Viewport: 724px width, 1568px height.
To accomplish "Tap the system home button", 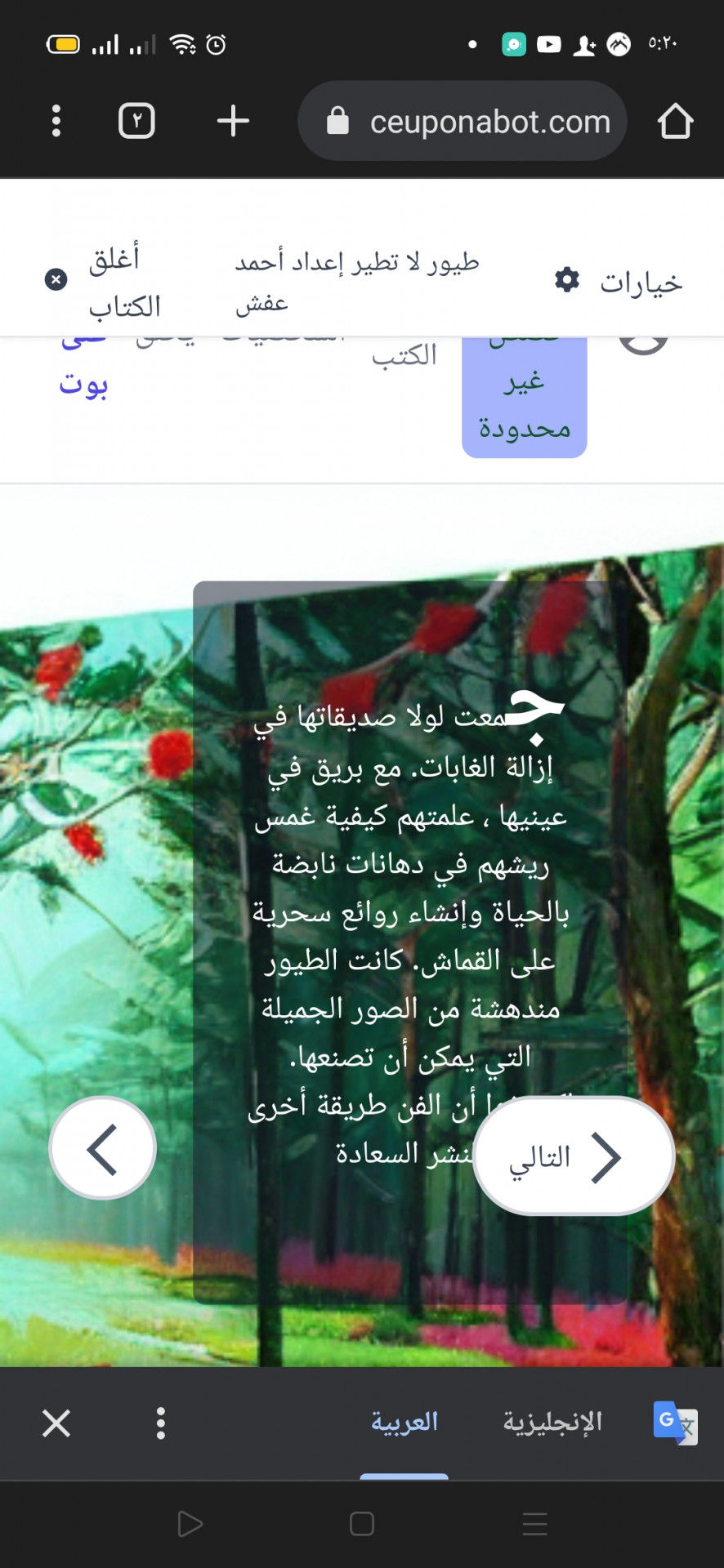I will (361, 1524).
